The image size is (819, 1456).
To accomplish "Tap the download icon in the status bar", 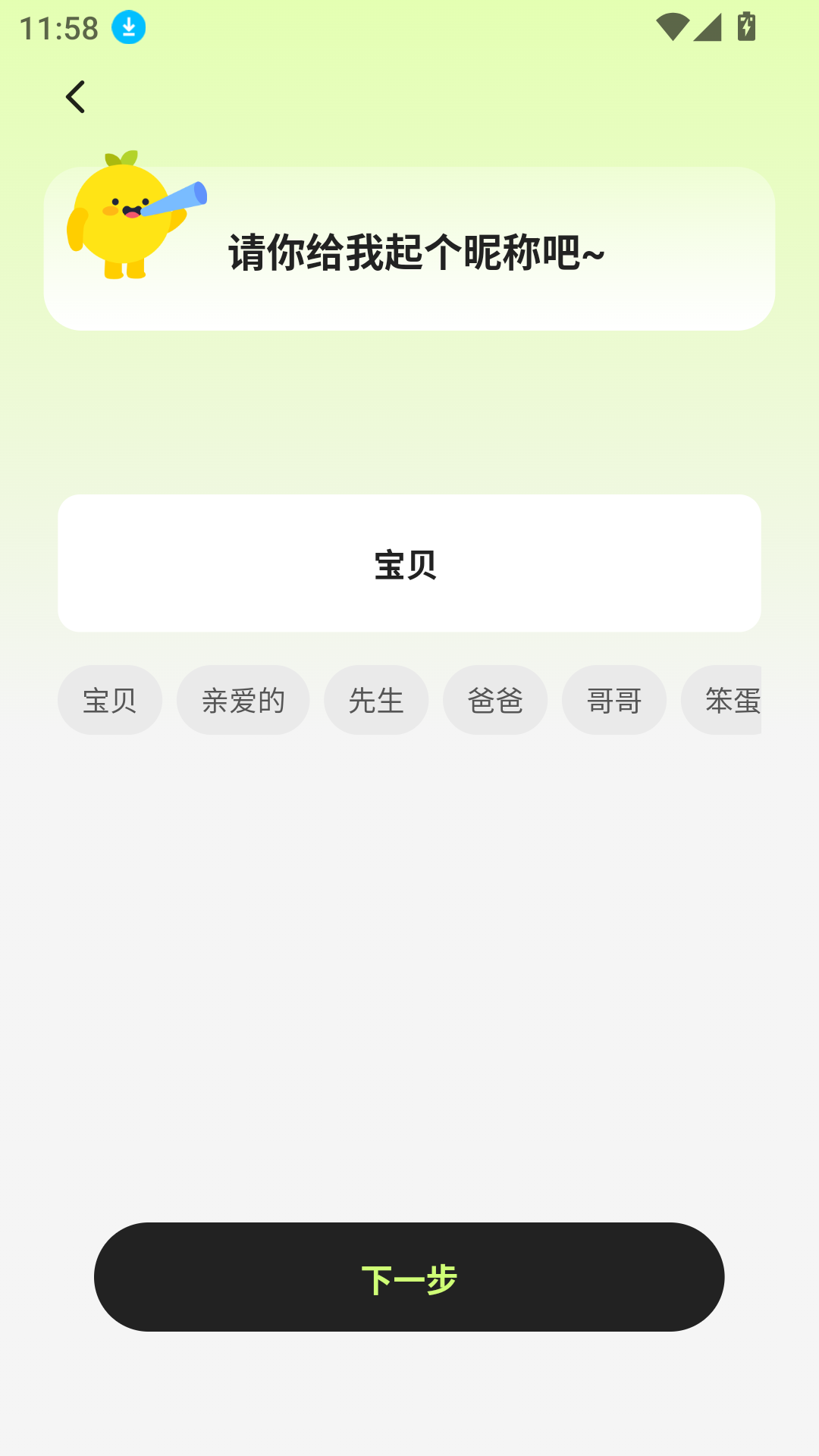I will [x=127, y=26].
